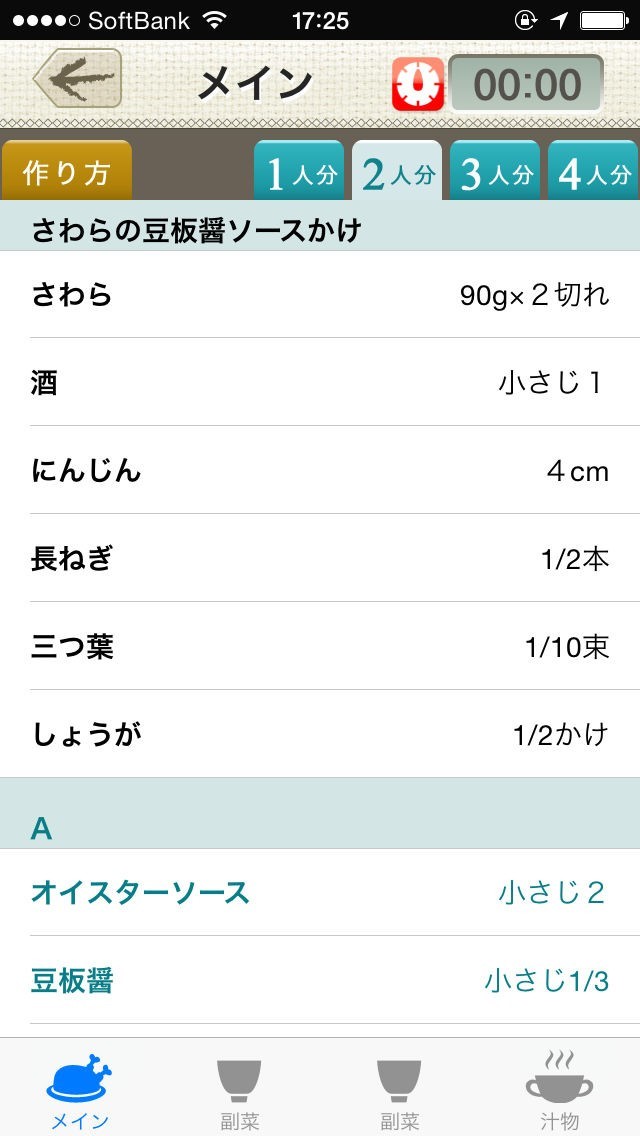The width and height of the screenshot is (640, 1136).
Task: Switch to 3人分 servings
Action: point(495,173)
